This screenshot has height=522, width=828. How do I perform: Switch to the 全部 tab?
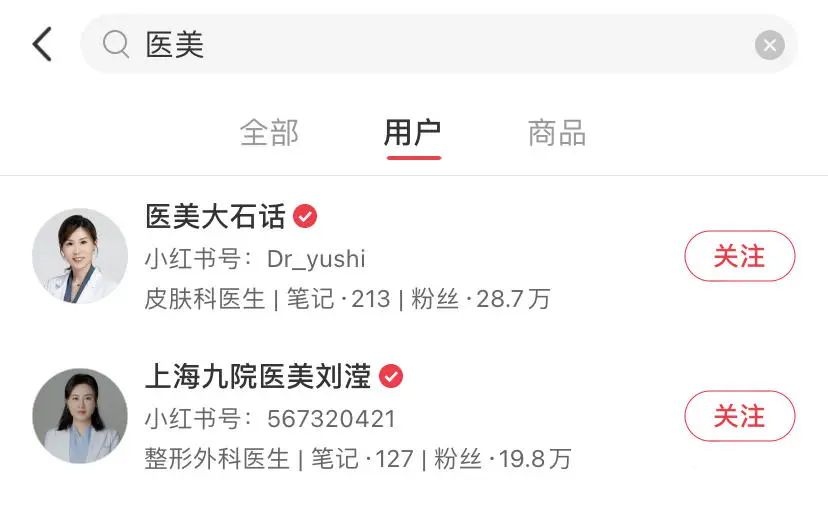coord(269,133)
